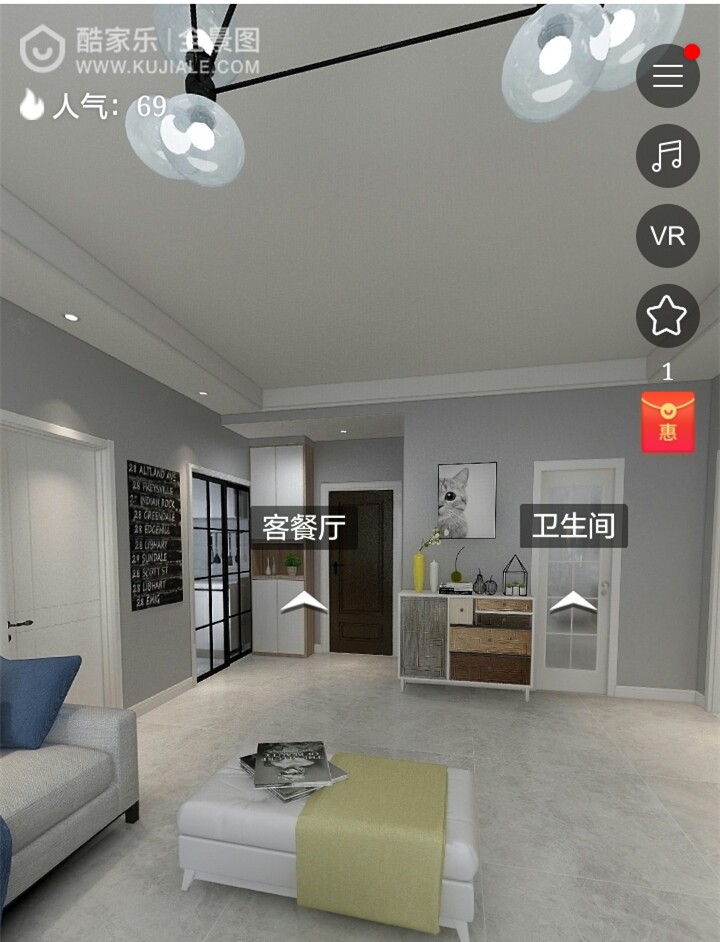Viewport: 720px width, 942px height.
Task: Enter VR viewing mode
Action: point(667,235)
